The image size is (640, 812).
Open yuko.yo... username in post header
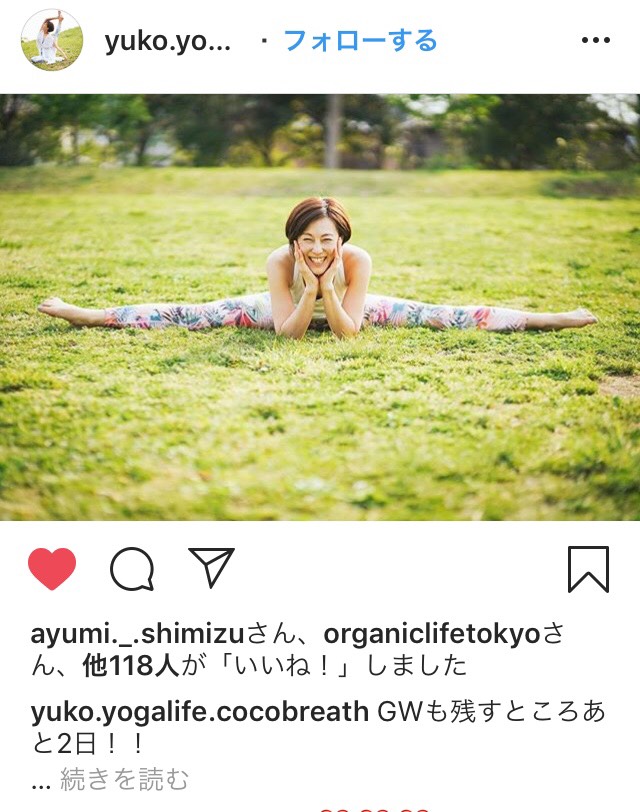(168, 41)
